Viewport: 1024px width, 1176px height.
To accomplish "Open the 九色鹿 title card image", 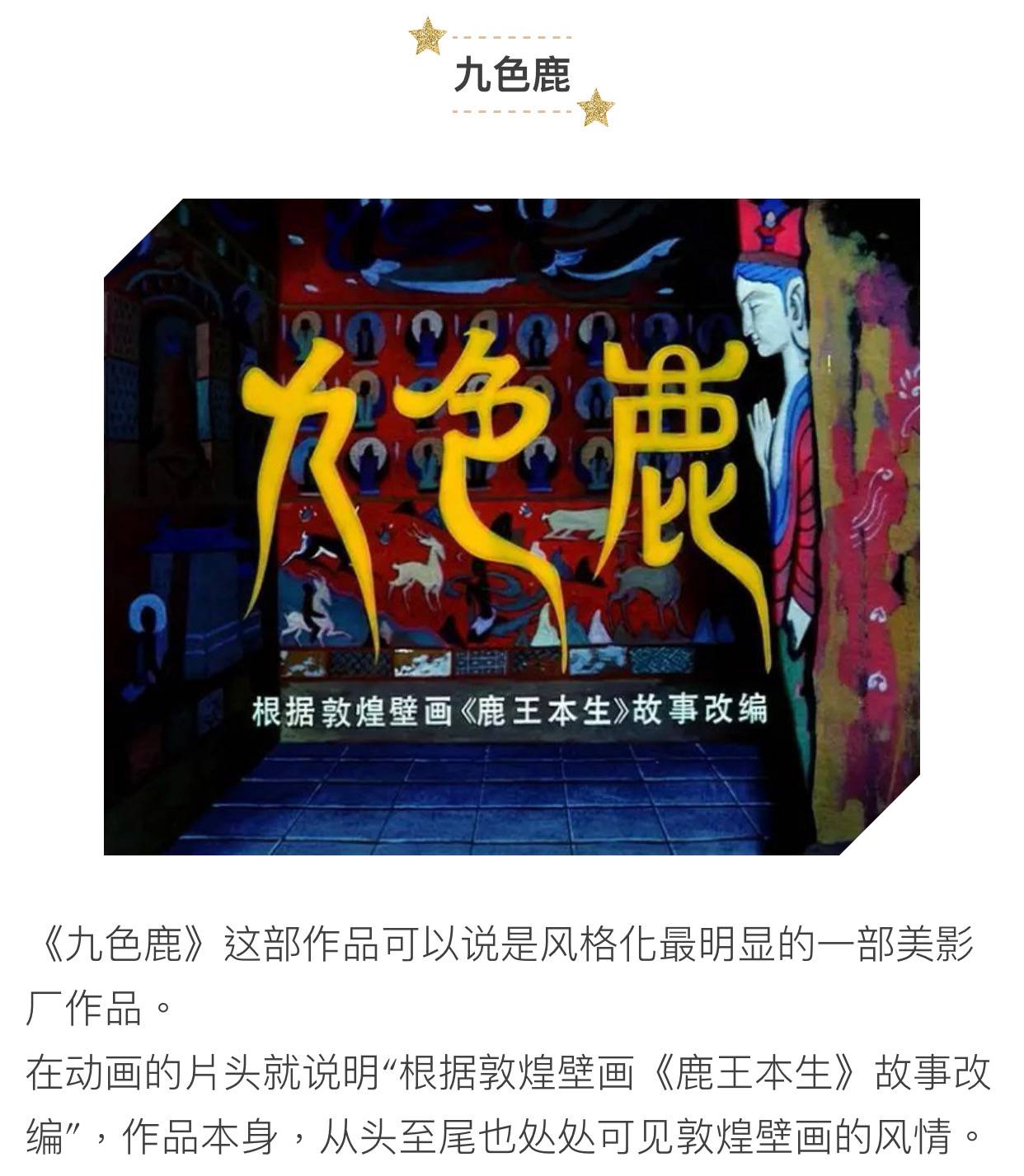I will [511, 526].
